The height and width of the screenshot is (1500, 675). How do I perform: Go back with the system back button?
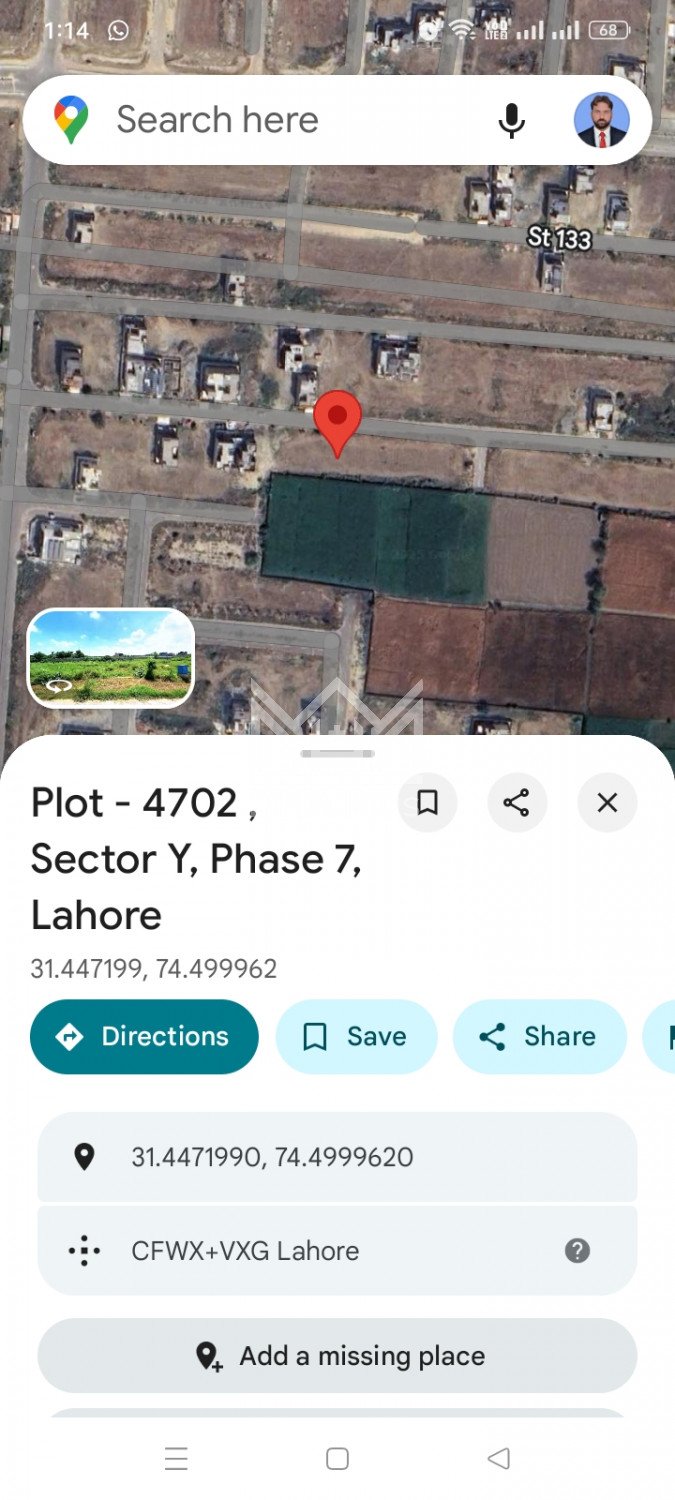coord(499,1459)
